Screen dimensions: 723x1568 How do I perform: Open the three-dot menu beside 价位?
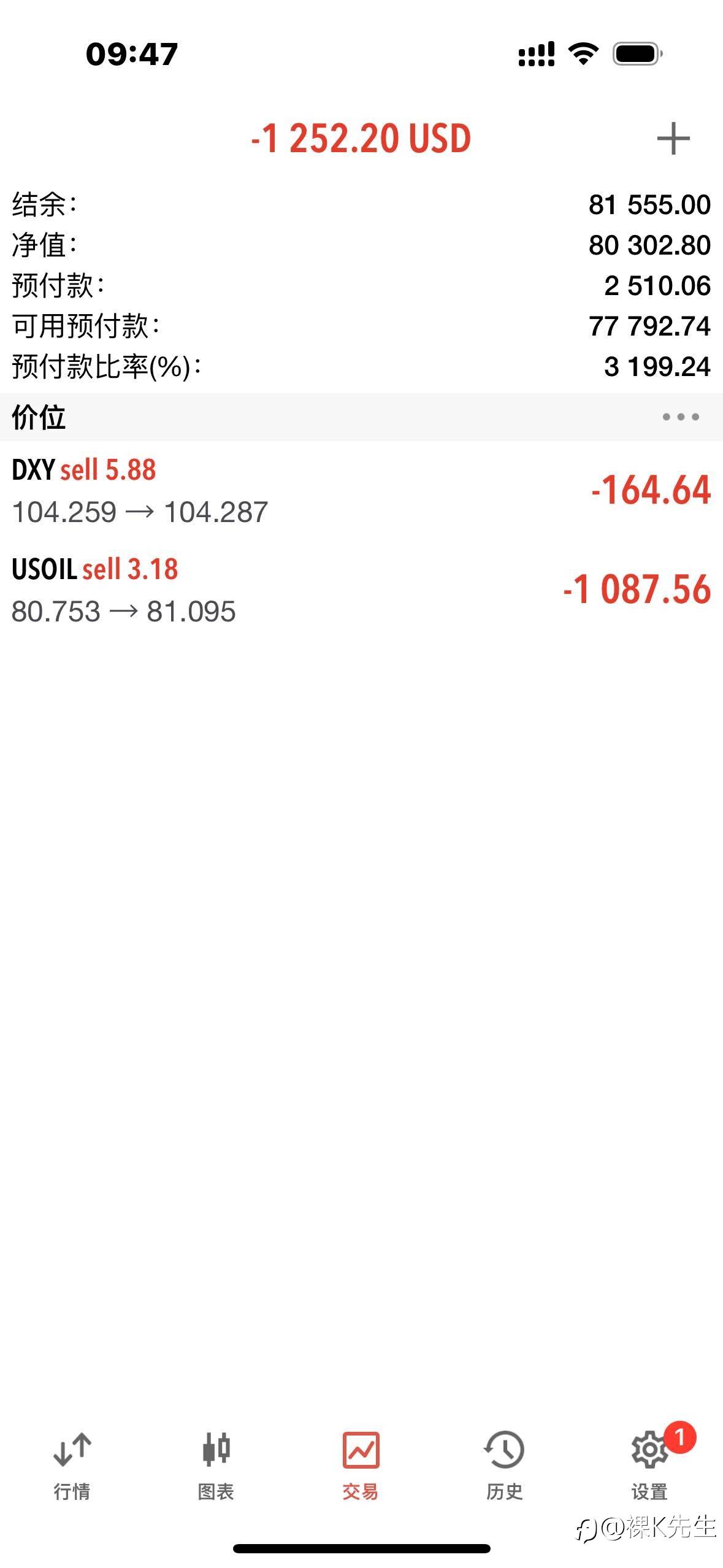(680, 417)
